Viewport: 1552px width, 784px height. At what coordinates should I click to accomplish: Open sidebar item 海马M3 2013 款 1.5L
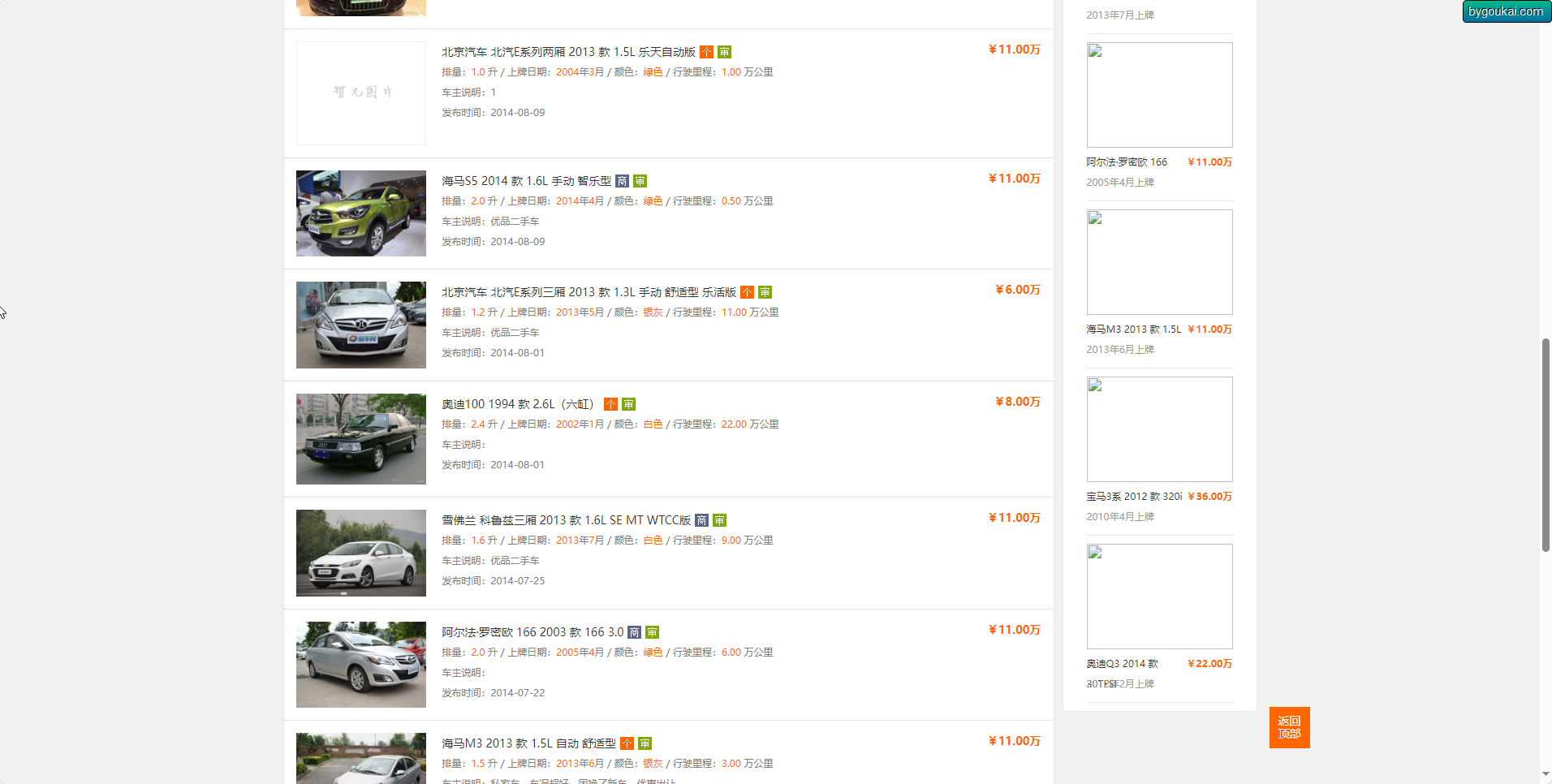pyautogui.click(x=1133, y=330)
